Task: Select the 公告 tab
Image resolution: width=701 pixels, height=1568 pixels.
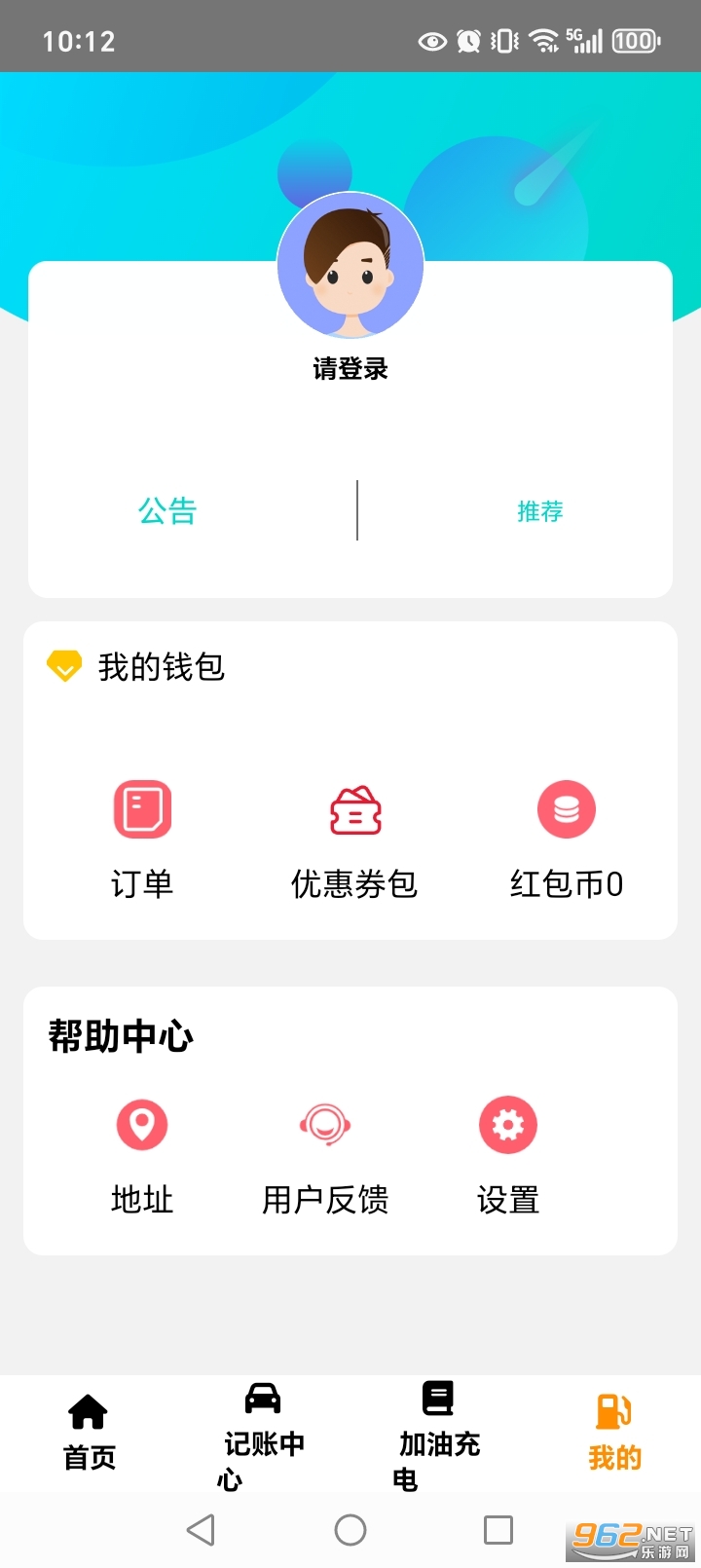Action: [167, 510]
